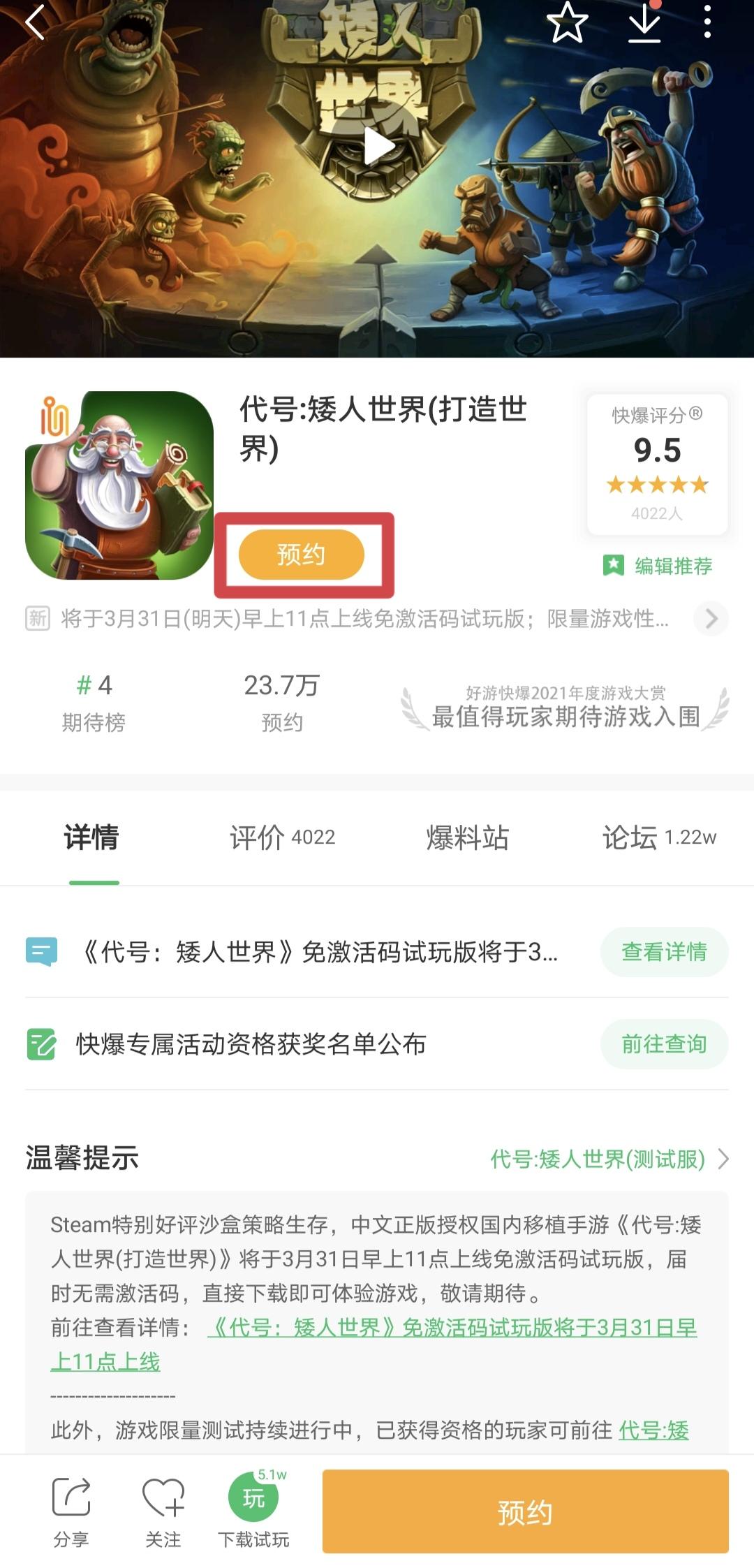
Task: Open the downloads manager icon
Action: (x=644, y=22)
